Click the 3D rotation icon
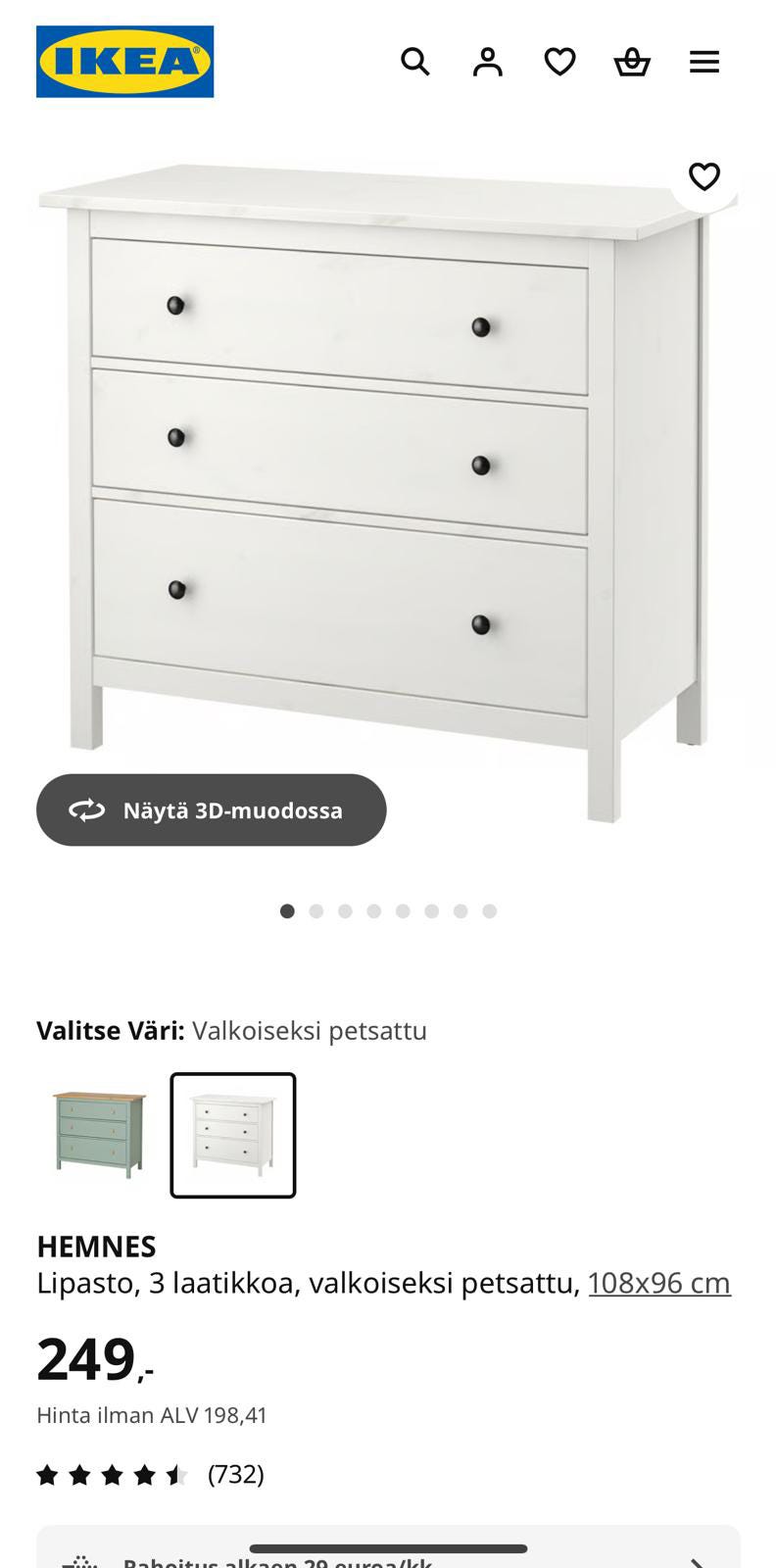777x1568 pixels. (x=86, y=810)
